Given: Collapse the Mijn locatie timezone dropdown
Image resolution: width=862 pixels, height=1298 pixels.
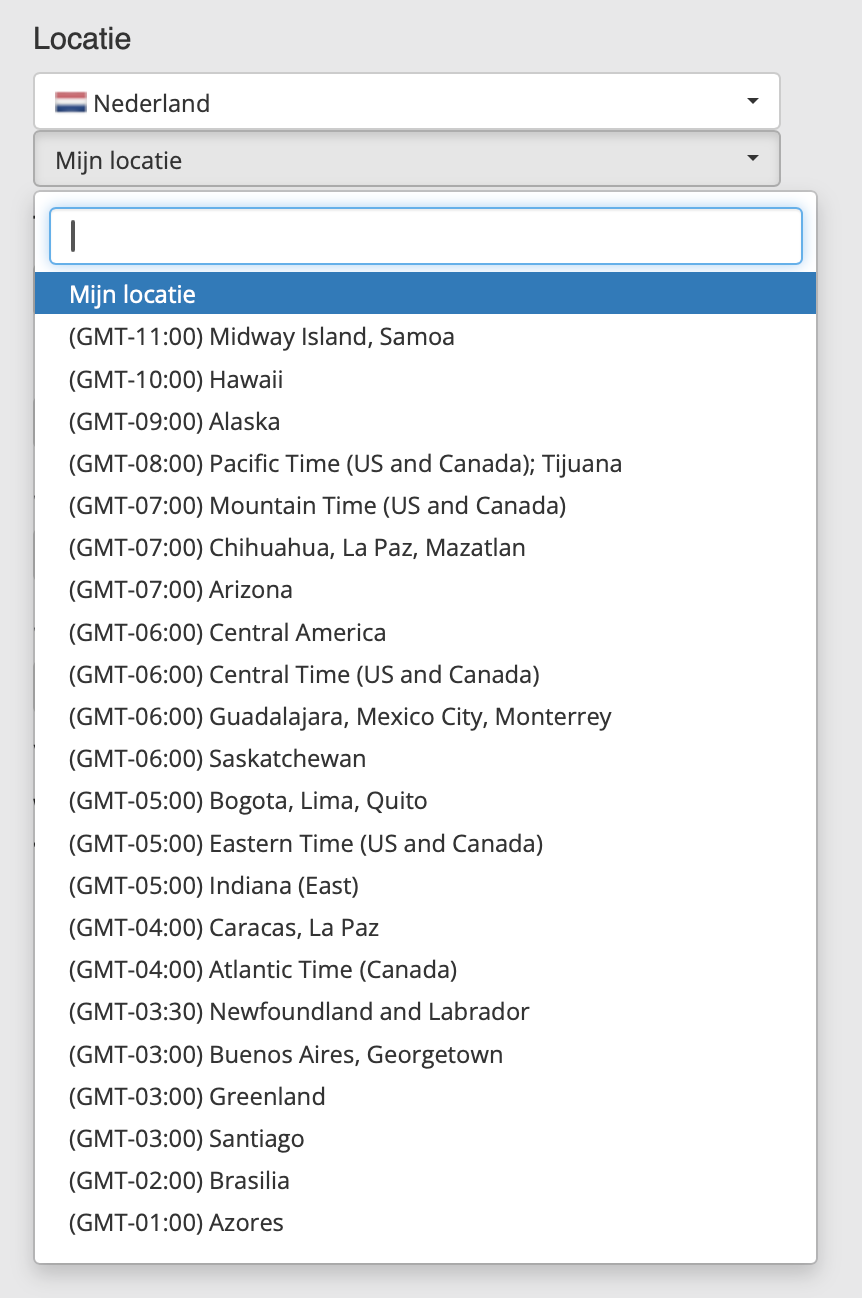Looking at the screenshot, I should pos(406,159).
